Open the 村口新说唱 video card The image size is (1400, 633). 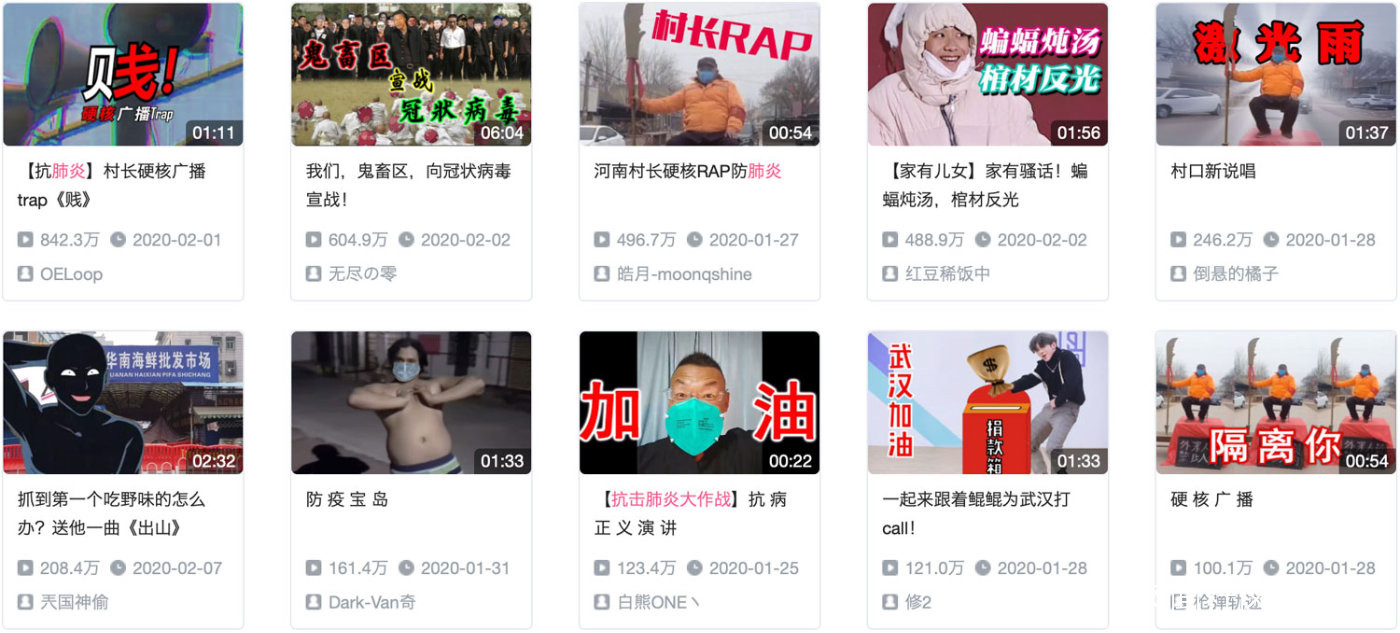point(1275,75)
